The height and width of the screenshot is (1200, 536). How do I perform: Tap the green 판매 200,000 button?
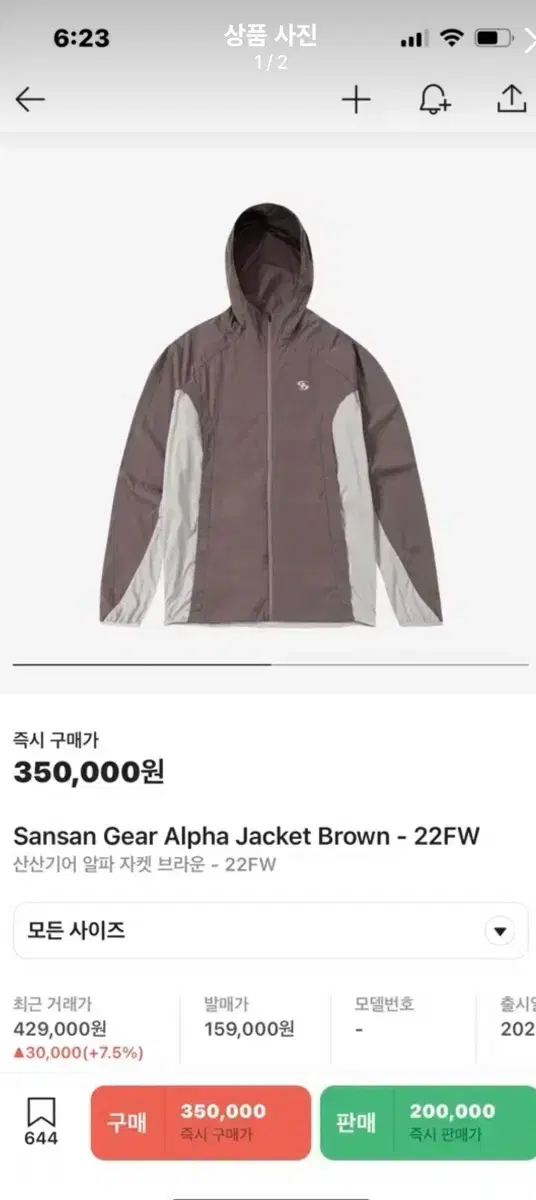point(428,1122)
